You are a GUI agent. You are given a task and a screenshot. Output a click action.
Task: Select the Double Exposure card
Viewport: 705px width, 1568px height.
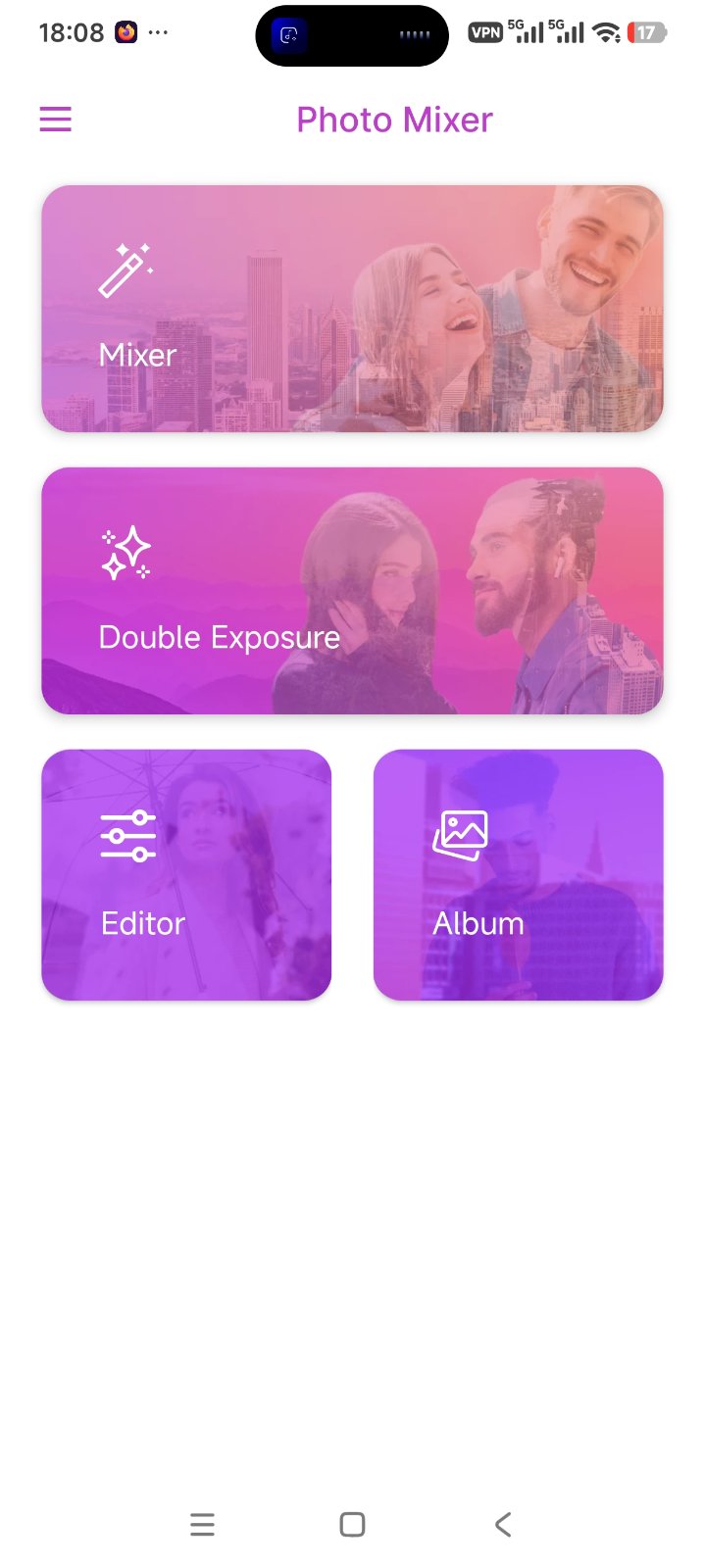point(352,591)
